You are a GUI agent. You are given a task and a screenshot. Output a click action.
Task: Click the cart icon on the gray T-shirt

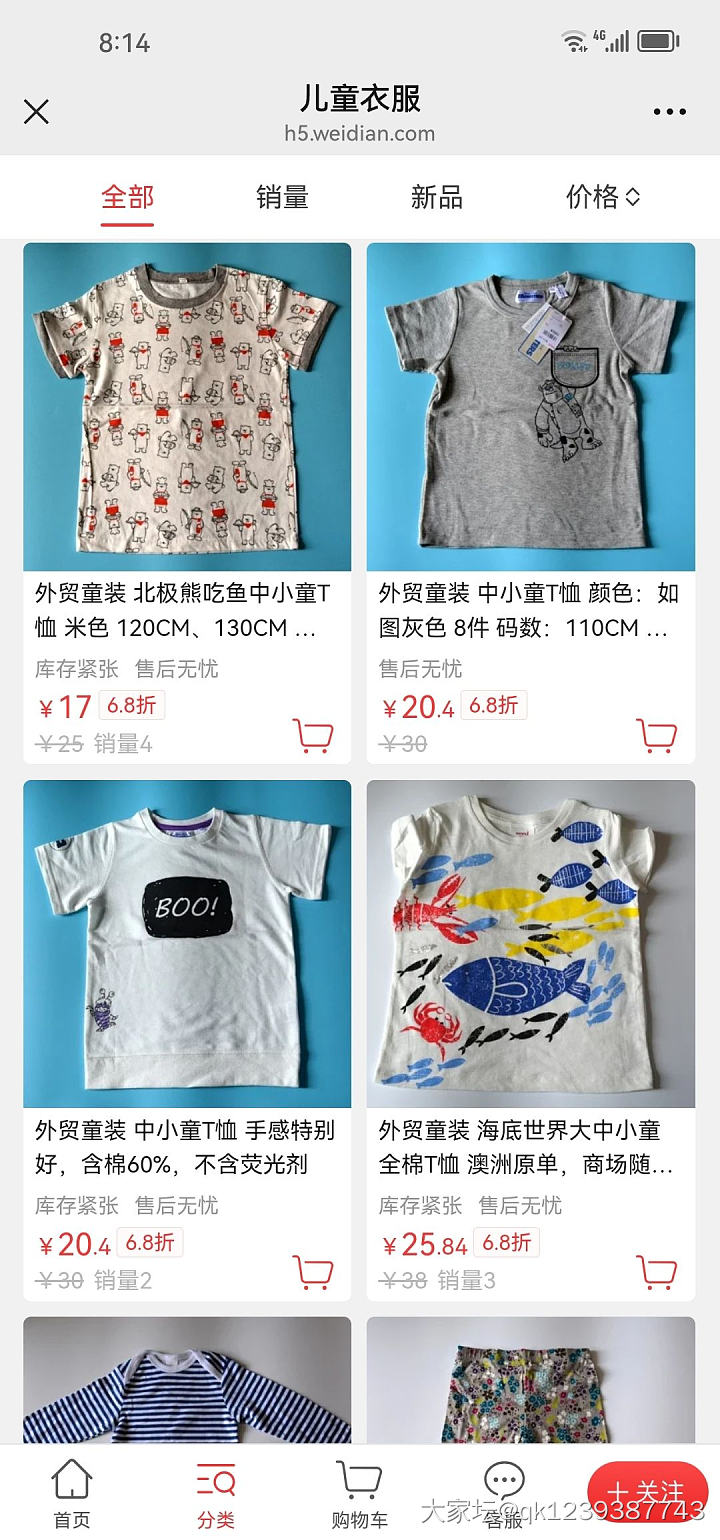[x=658, y=735]
